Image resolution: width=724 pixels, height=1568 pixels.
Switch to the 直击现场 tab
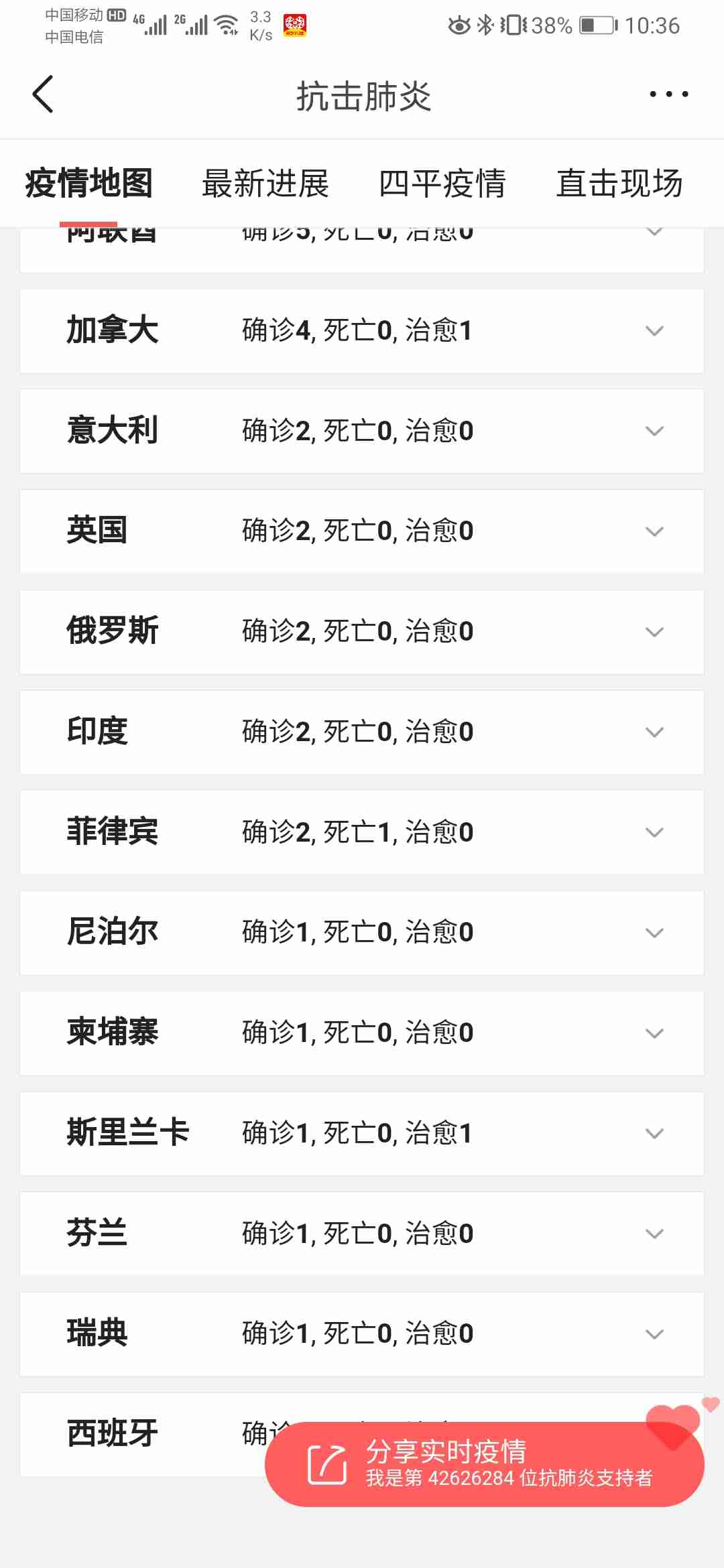click(619, 184)
